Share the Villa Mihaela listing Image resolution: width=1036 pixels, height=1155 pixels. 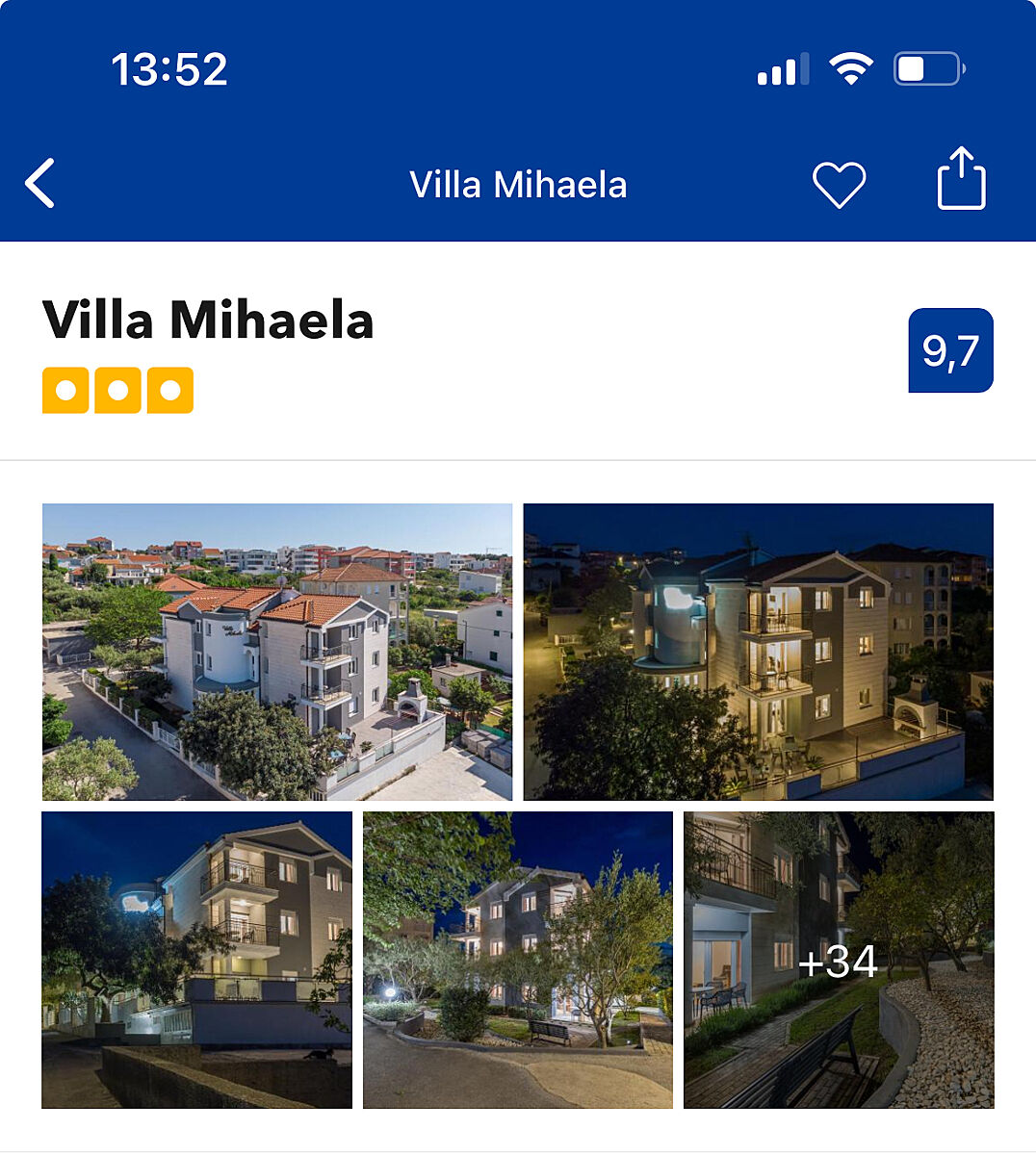click(961, 179)
